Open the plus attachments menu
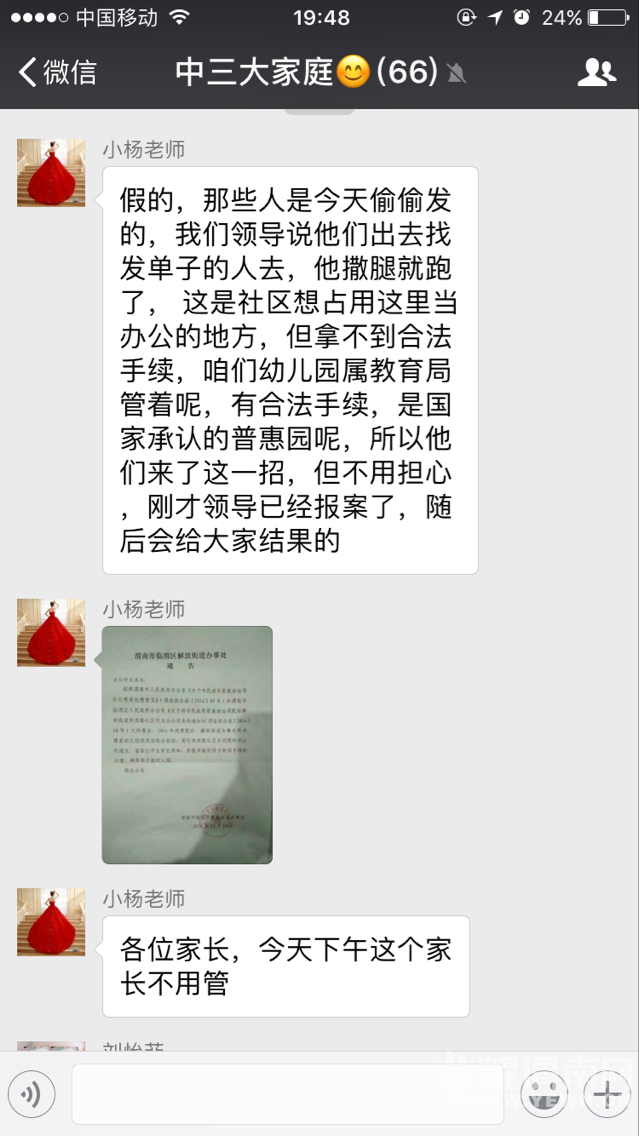 (607, 1095)
